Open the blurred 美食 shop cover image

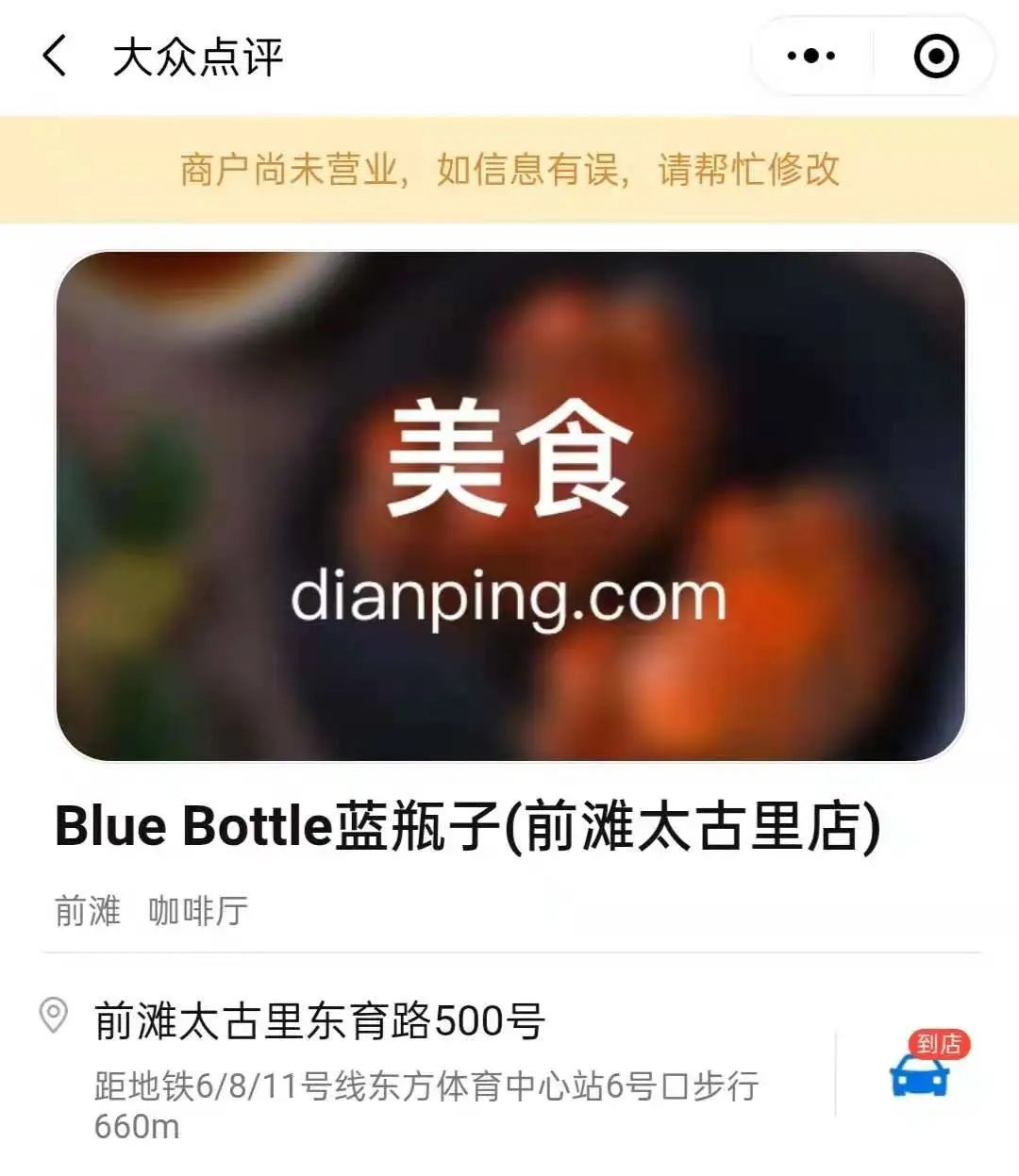point(510,505)
